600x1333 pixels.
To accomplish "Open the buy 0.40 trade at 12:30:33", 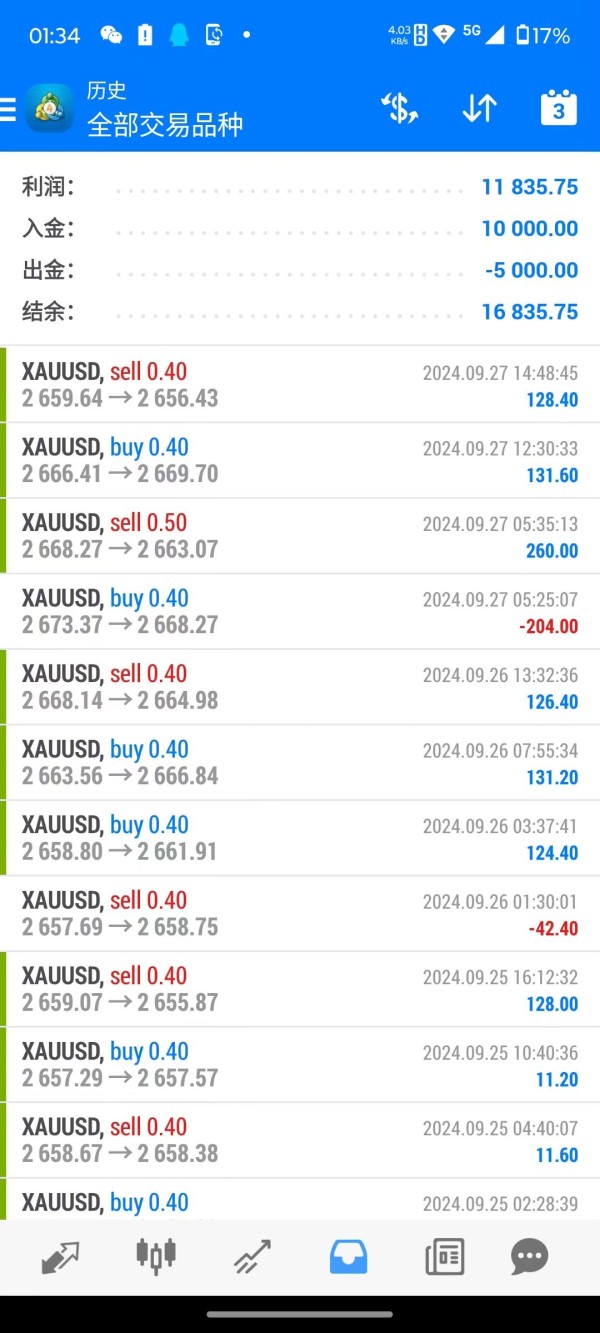I will tap(300, 461).
